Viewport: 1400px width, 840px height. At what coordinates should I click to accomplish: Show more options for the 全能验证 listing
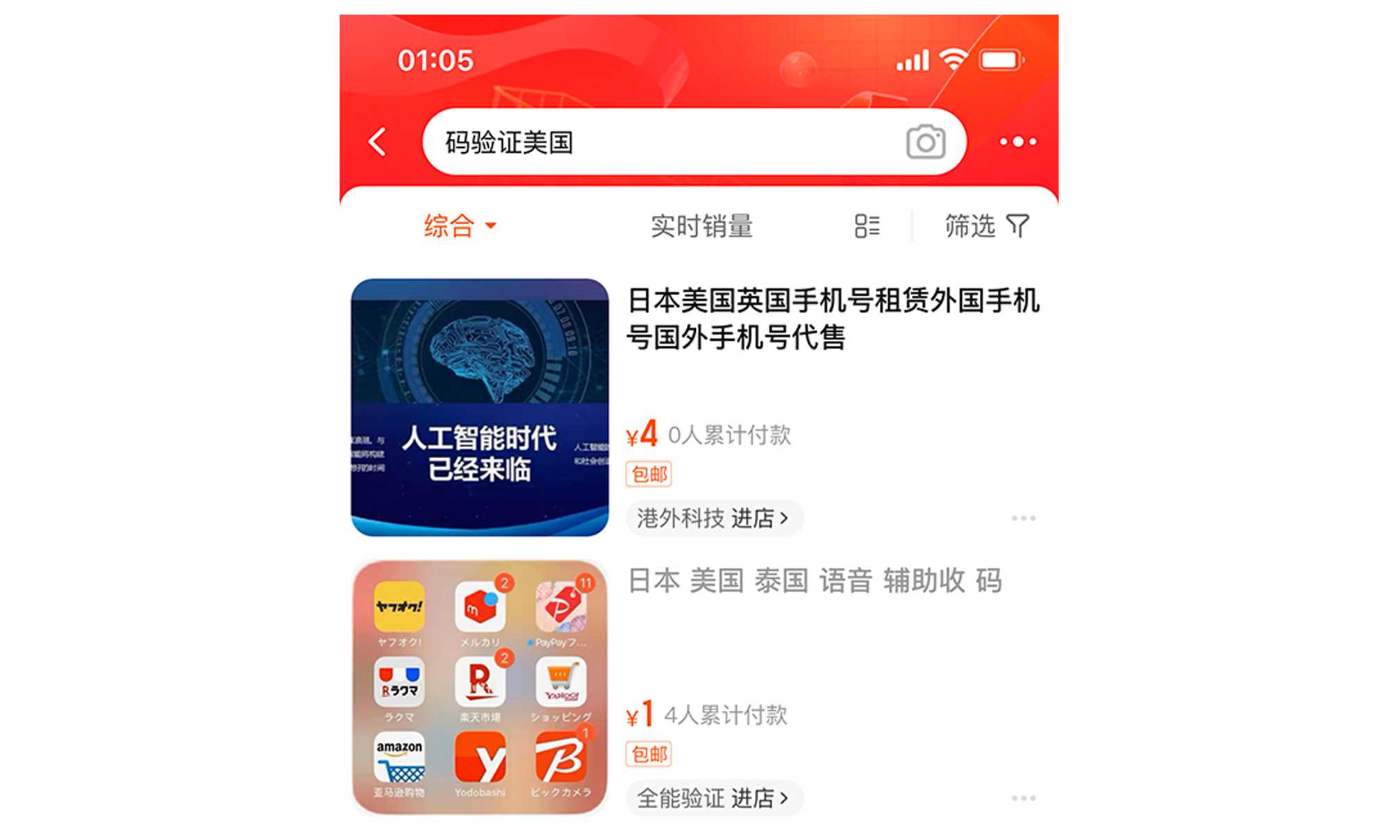pos(1023,798)
